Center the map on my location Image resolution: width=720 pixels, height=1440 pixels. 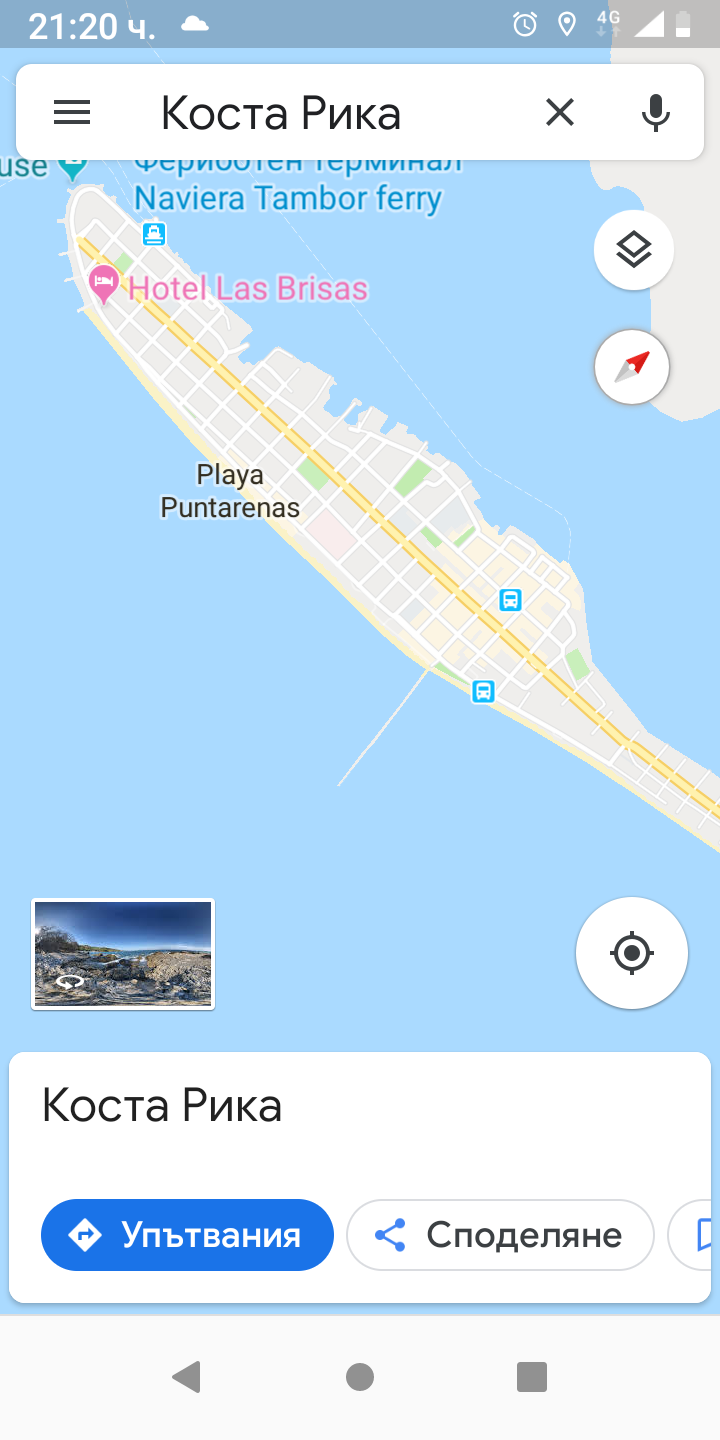click(631, 953)
